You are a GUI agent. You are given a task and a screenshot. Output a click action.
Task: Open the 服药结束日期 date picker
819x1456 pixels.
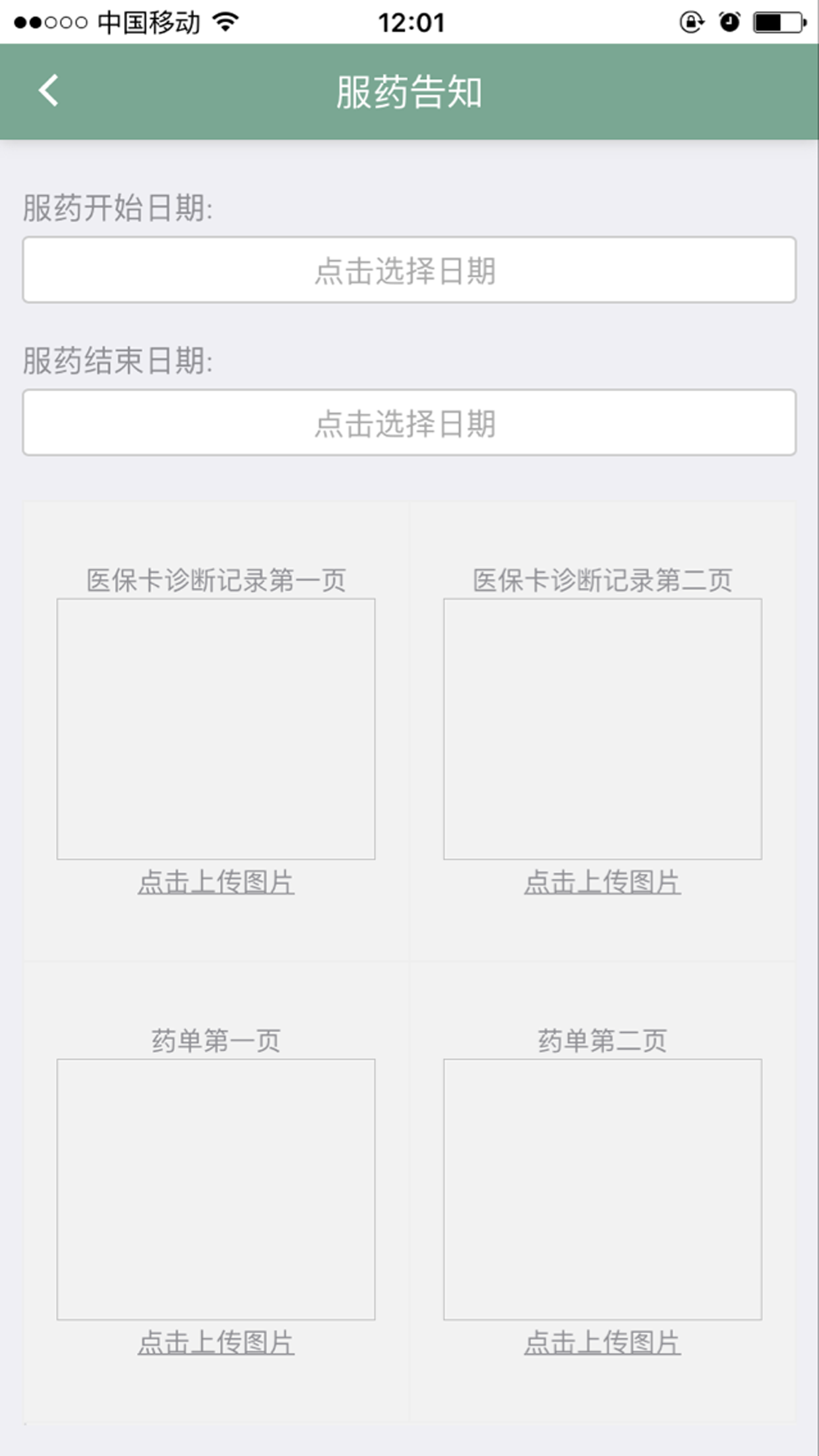coord(409,423)
